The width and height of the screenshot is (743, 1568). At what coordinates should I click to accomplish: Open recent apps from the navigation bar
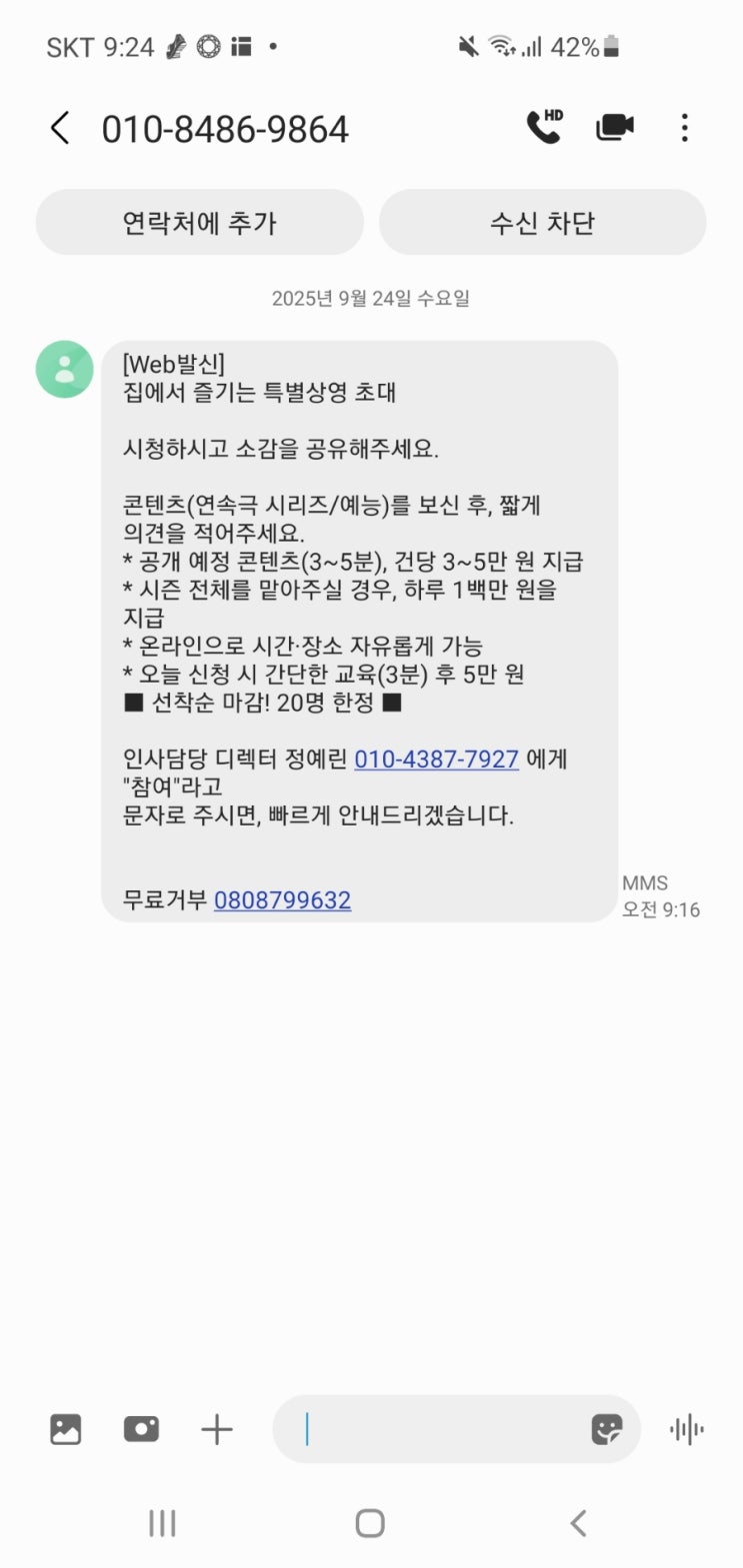pos(162,1523)
